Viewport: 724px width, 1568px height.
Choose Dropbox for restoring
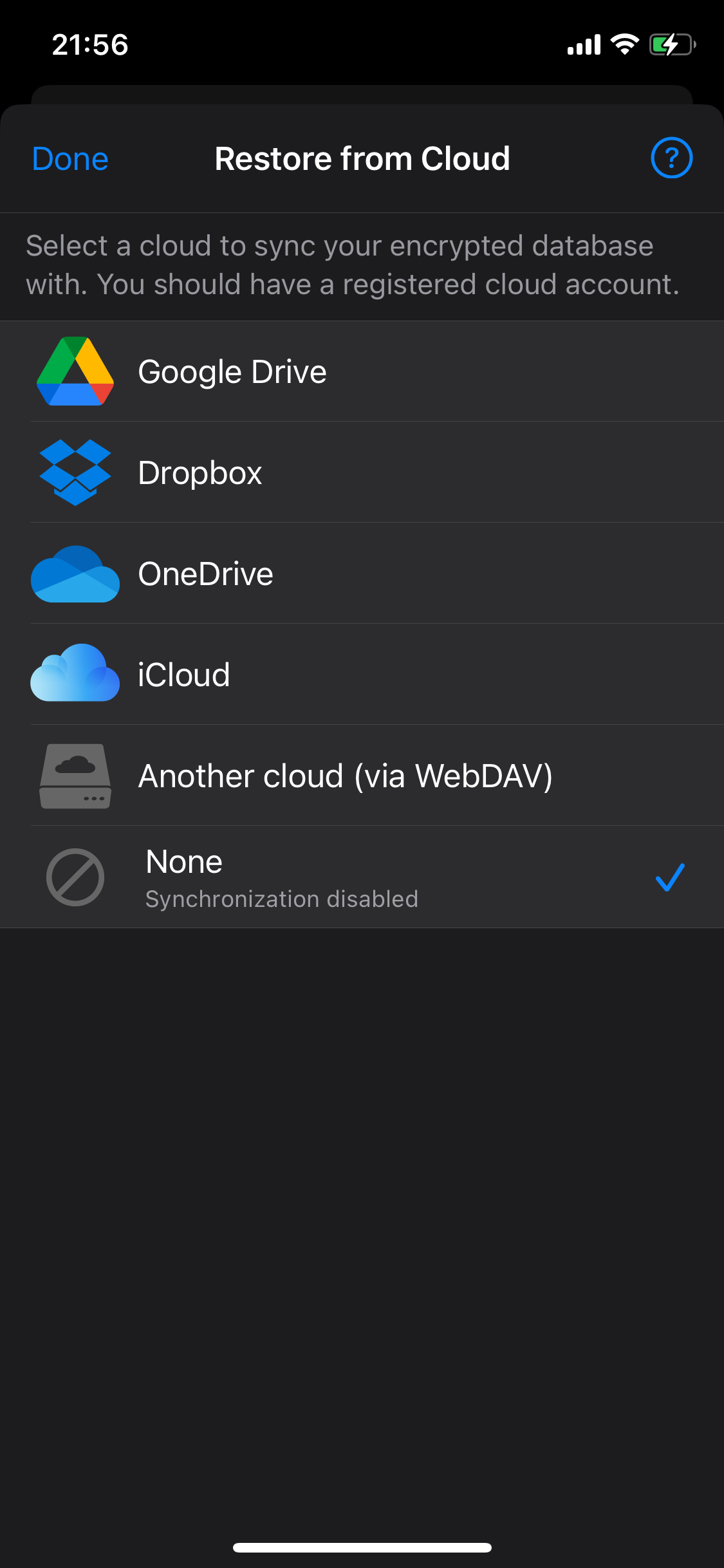(x=362, y=472)
